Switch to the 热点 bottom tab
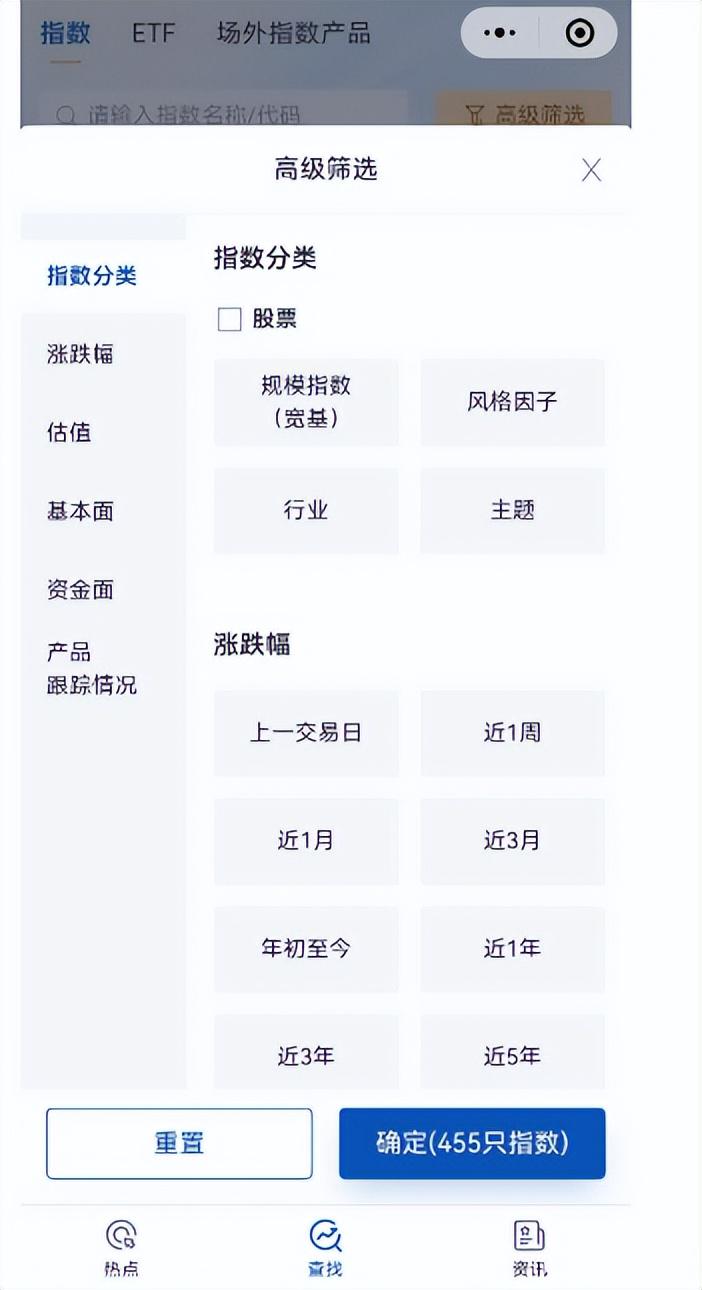This screenshot has height=1290, width=702. tap(122, 1248)
